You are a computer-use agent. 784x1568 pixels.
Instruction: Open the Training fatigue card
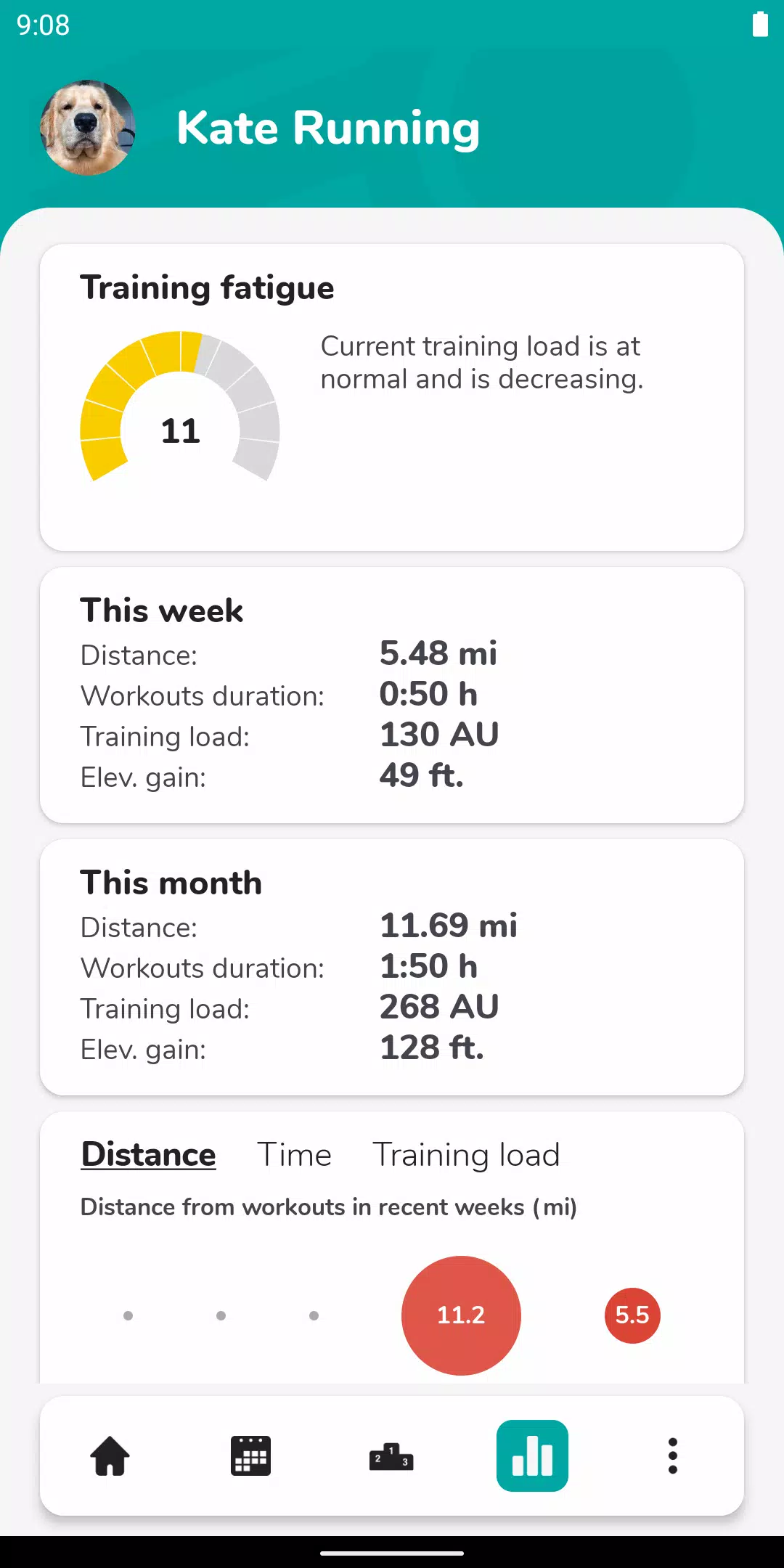coord(392,397)
